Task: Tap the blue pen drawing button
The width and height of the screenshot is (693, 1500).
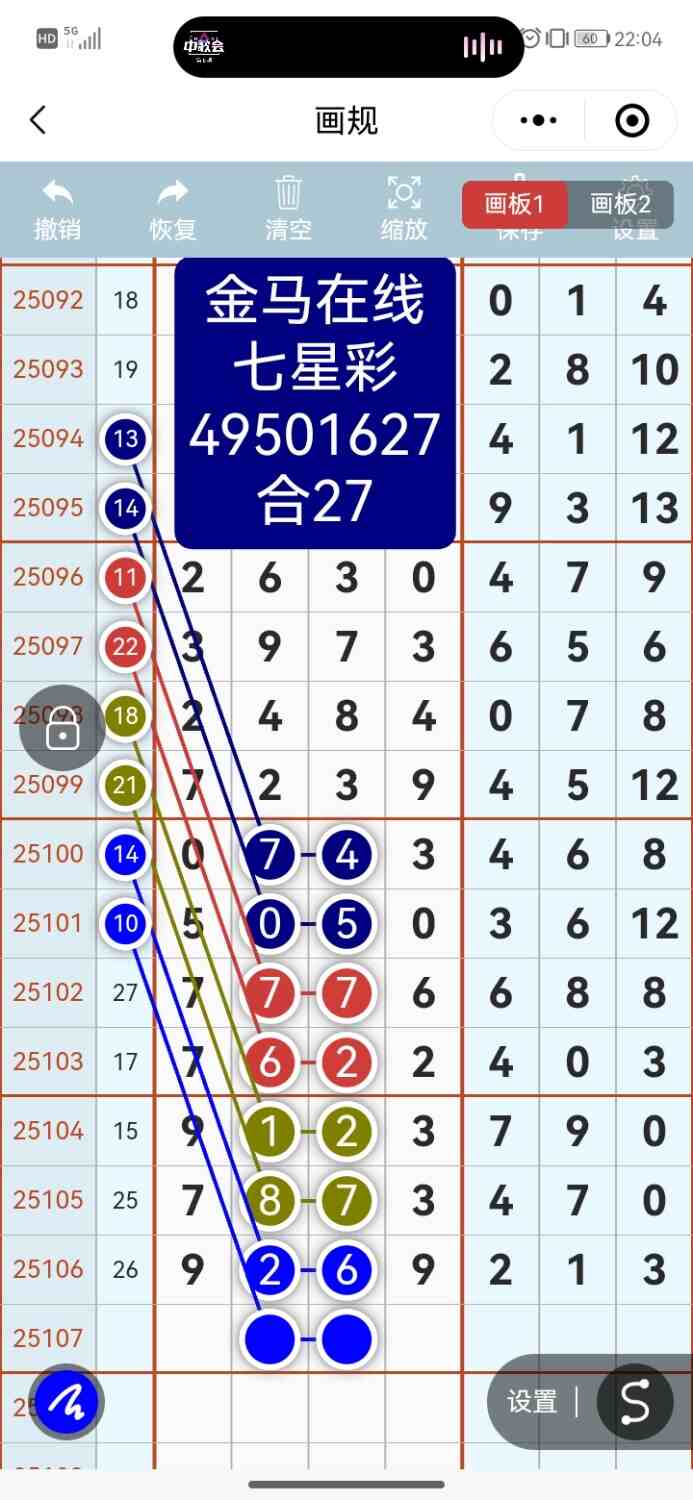Action: (66, 1403)
